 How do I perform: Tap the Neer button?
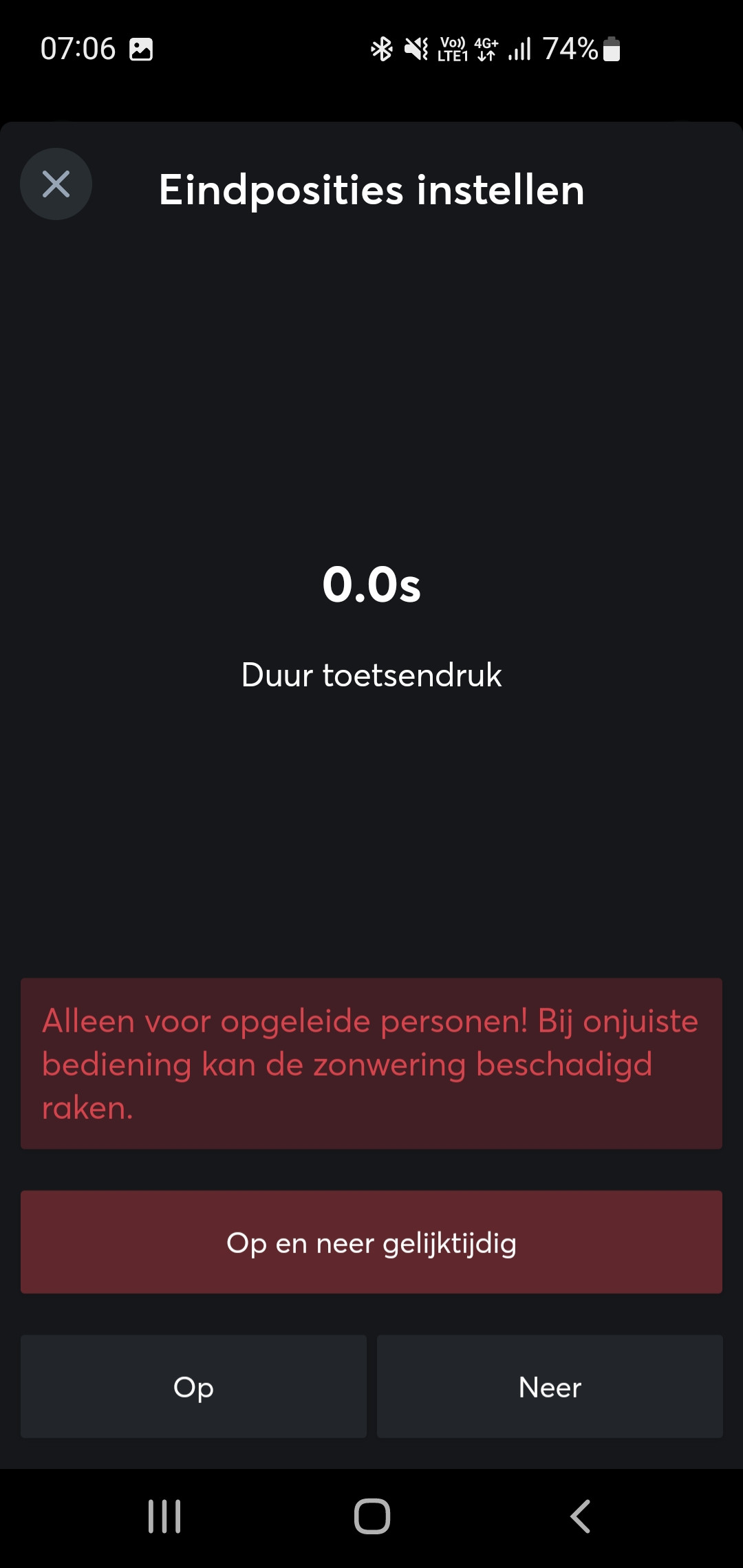coord(550,1386)
